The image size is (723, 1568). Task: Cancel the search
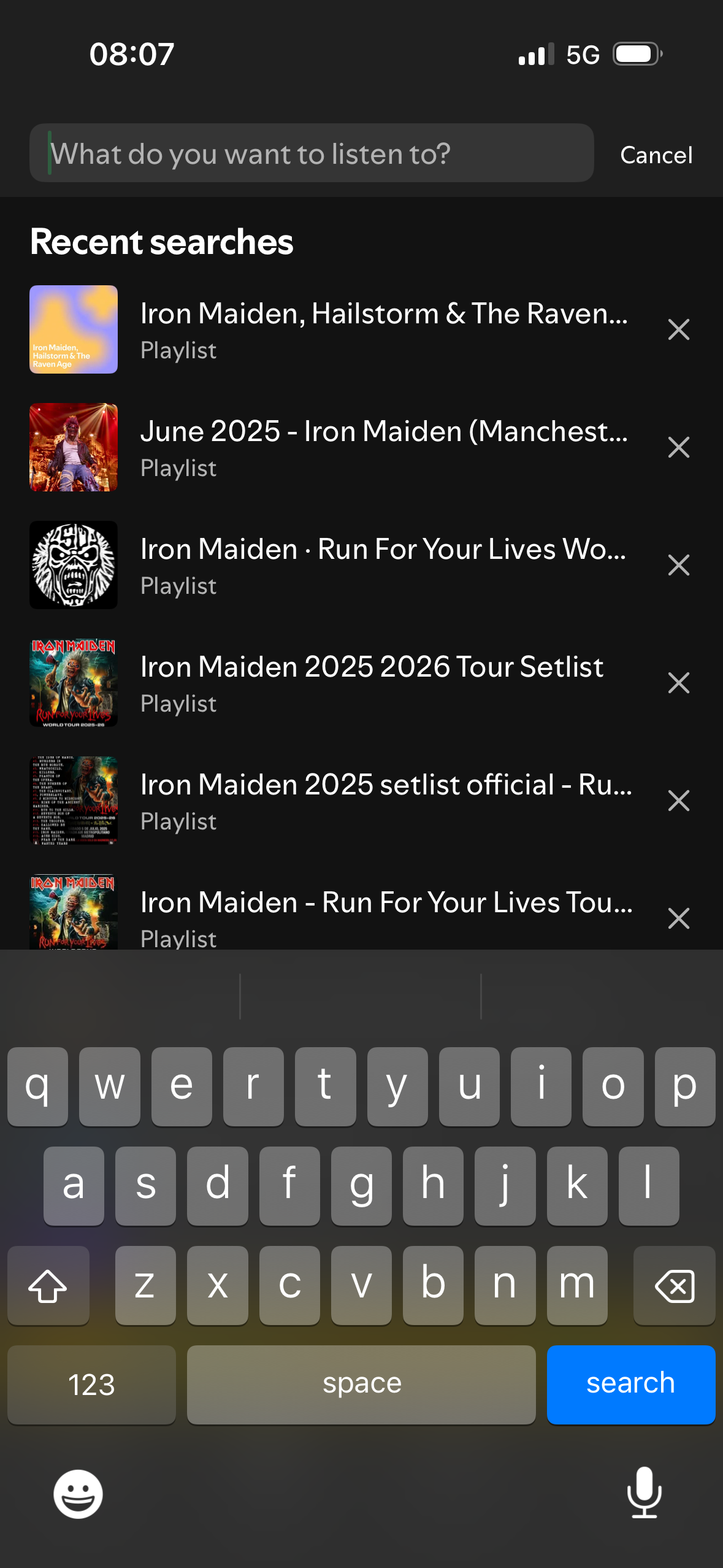point(656,155)
